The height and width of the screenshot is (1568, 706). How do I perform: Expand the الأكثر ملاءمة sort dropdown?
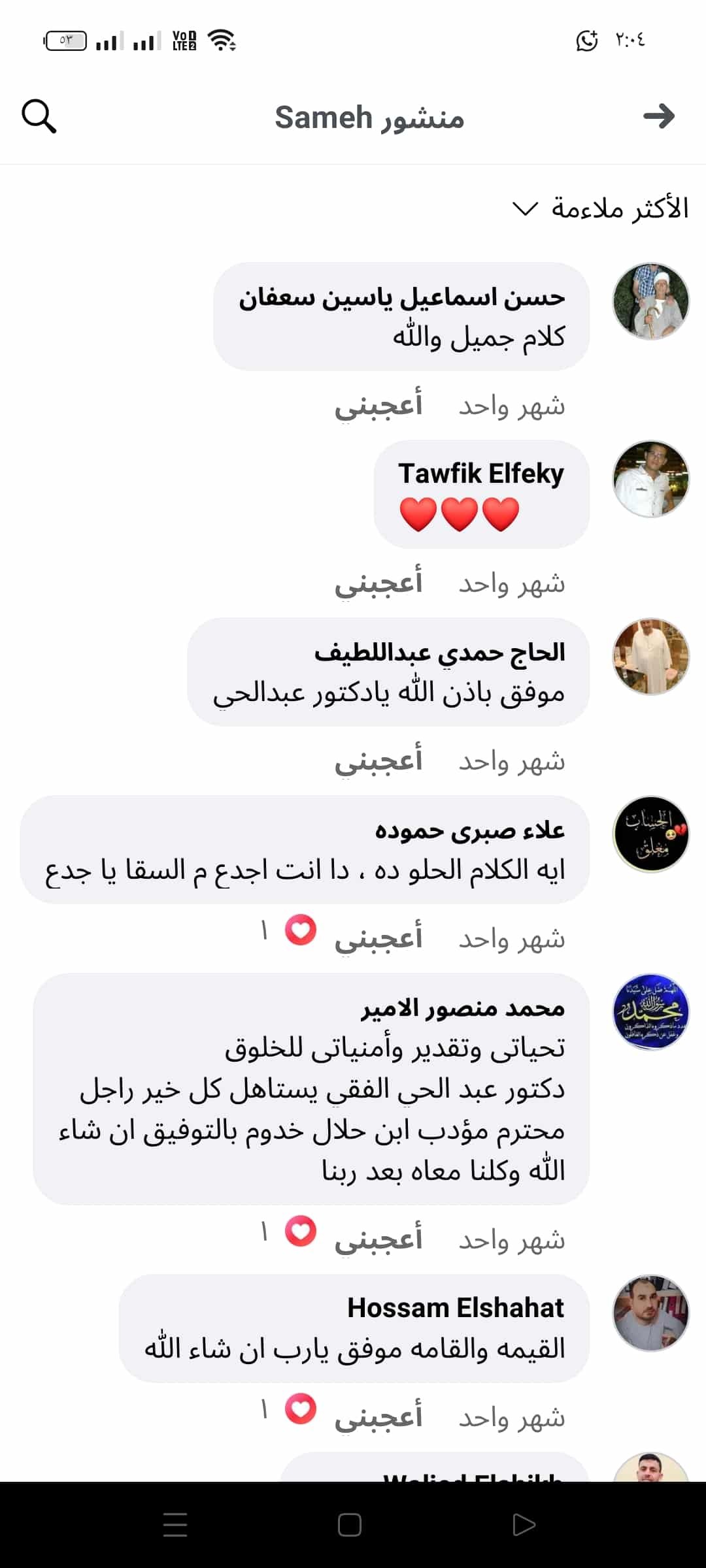point(600,208)
